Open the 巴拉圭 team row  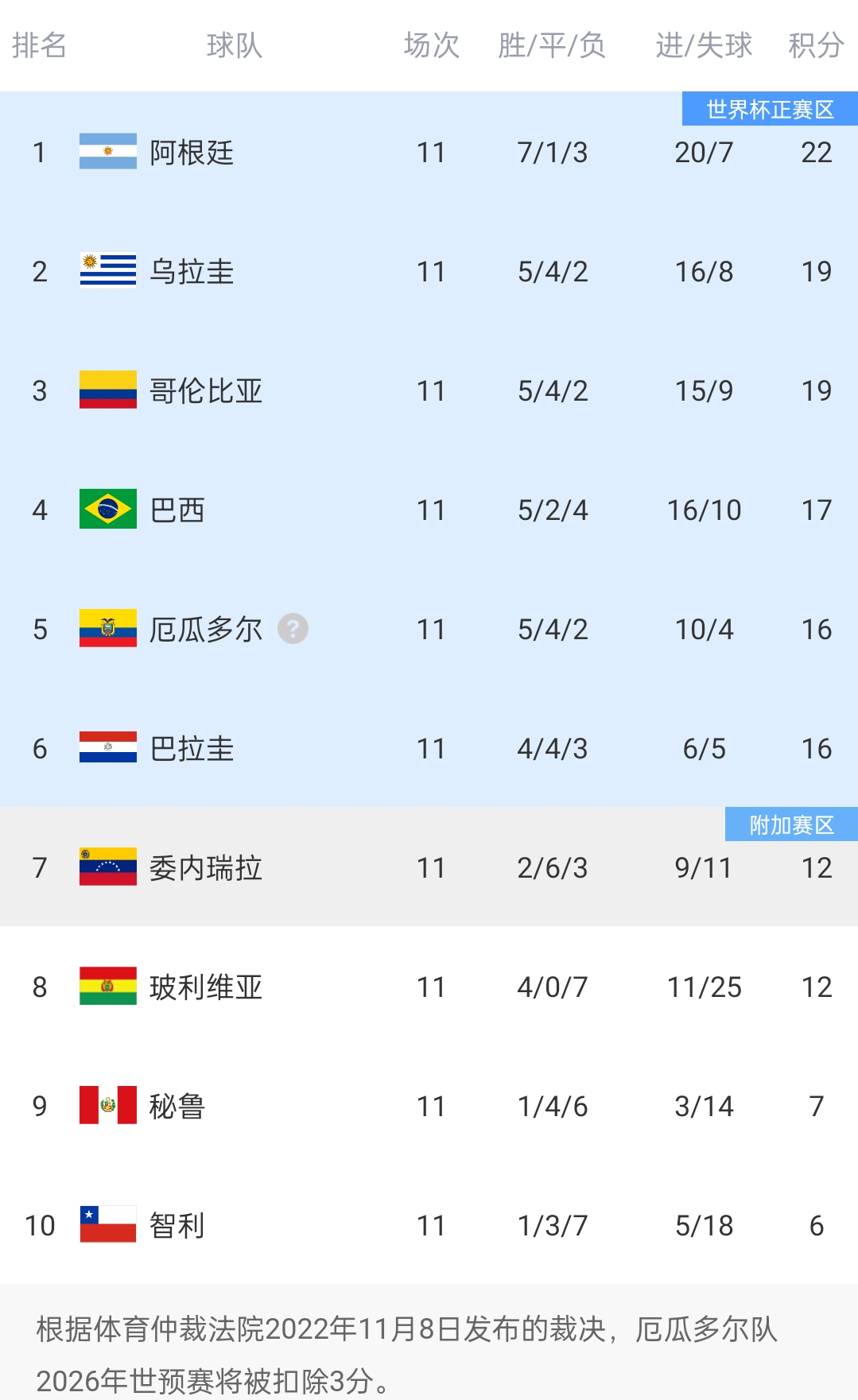click(429, 748)
